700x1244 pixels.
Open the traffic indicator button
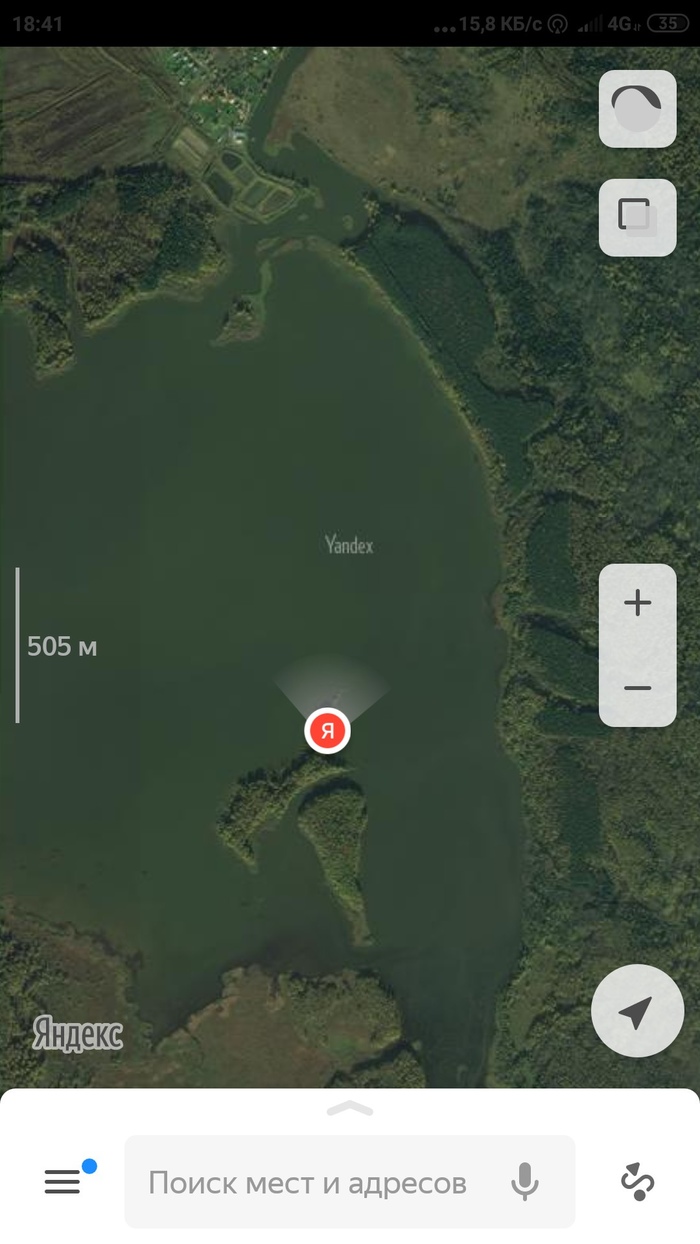pos(637,109)
